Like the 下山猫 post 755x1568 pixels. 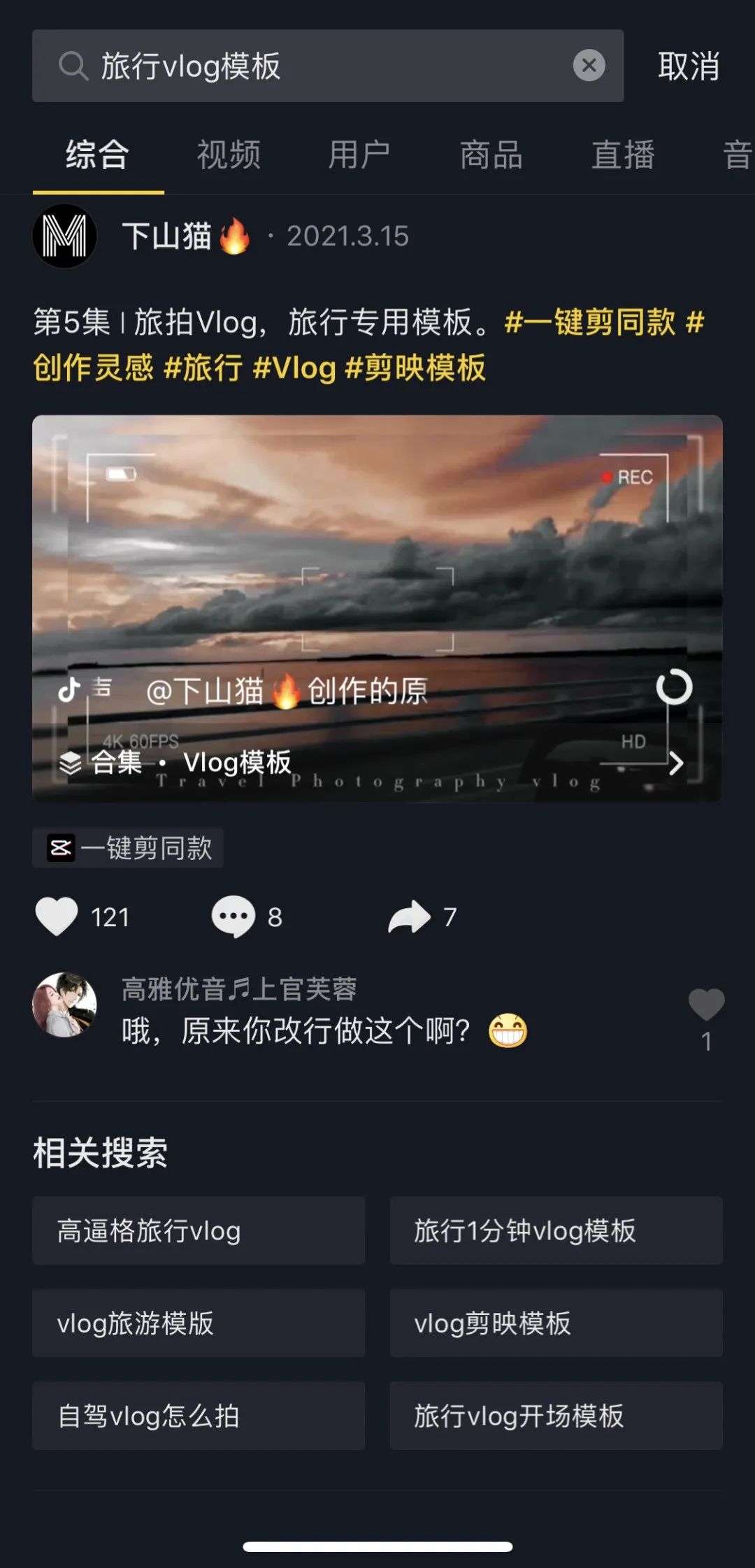[57, 916]
